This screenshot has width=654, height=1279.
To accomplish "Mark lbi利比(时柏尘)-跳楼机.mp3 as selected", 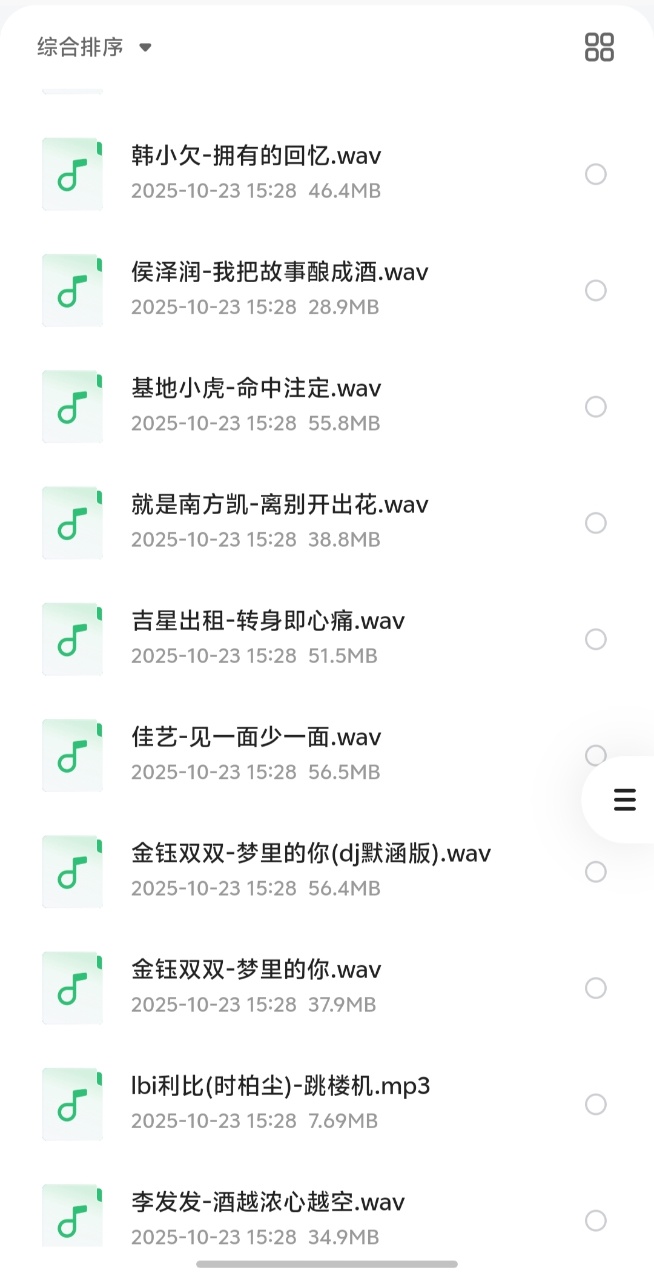I will (596, 1104).
